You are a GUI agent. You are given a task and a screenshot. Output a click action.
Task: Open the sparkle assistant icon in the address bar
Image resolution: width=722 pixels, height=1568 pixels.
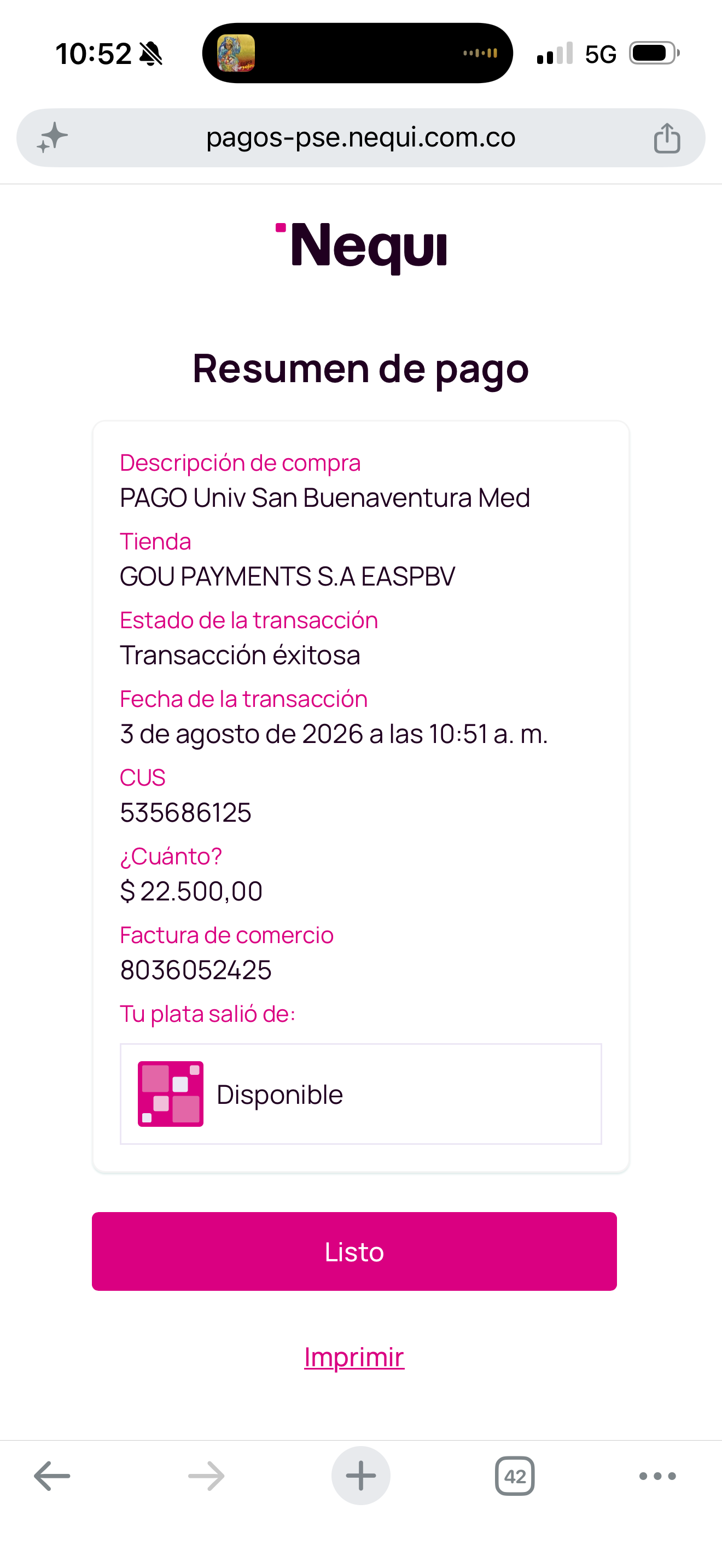pos(53,138)
